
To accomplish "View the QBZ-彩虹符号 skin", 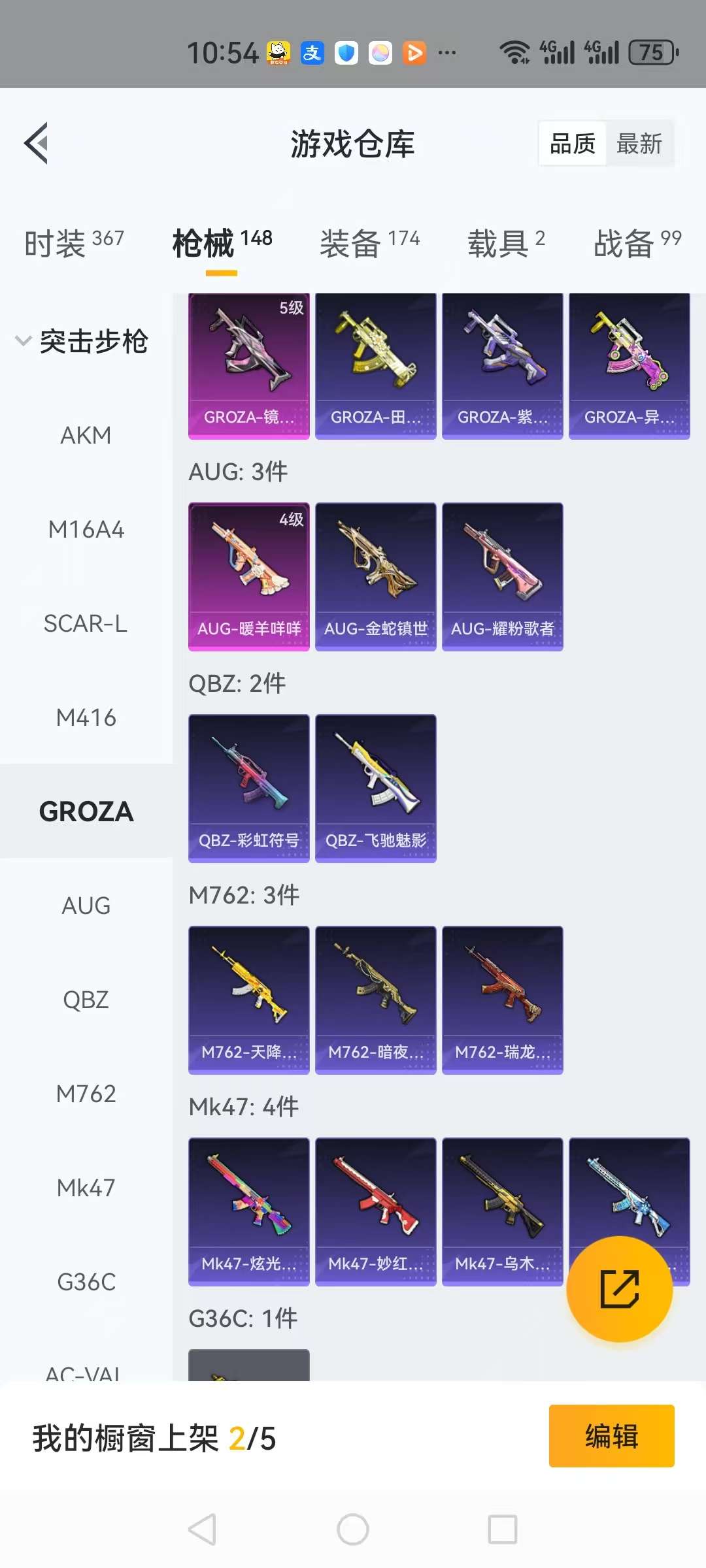I will pos(249,788).
